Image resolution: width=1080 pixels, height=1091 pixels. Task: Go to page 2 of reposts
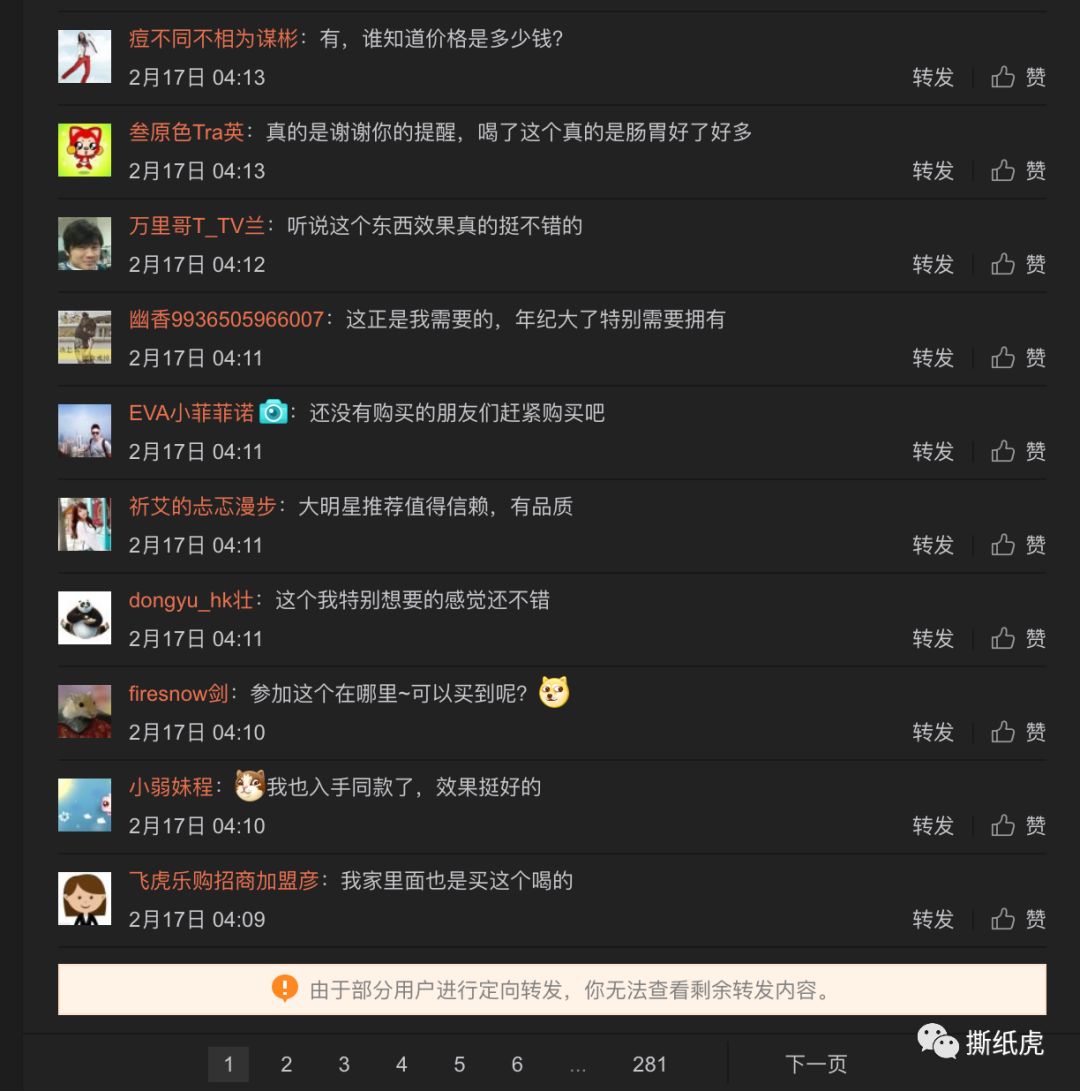(286, 1064)
